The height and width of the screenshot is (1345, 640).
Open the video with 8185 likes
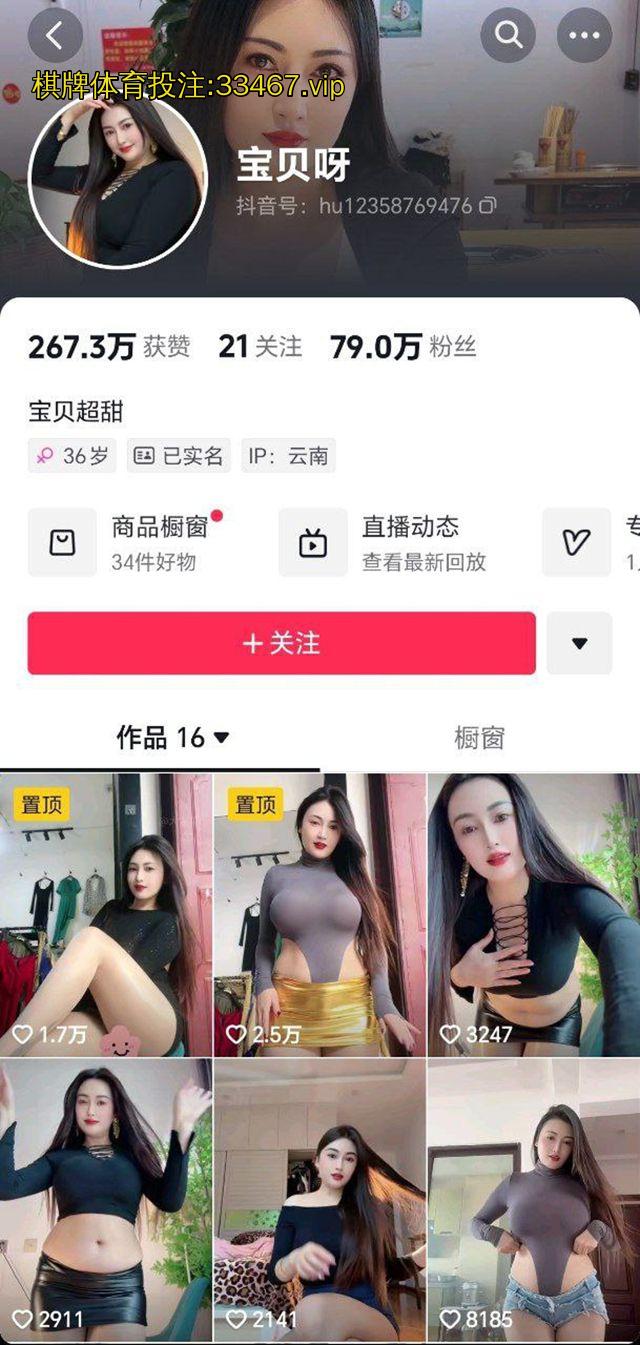(534, 1200)
